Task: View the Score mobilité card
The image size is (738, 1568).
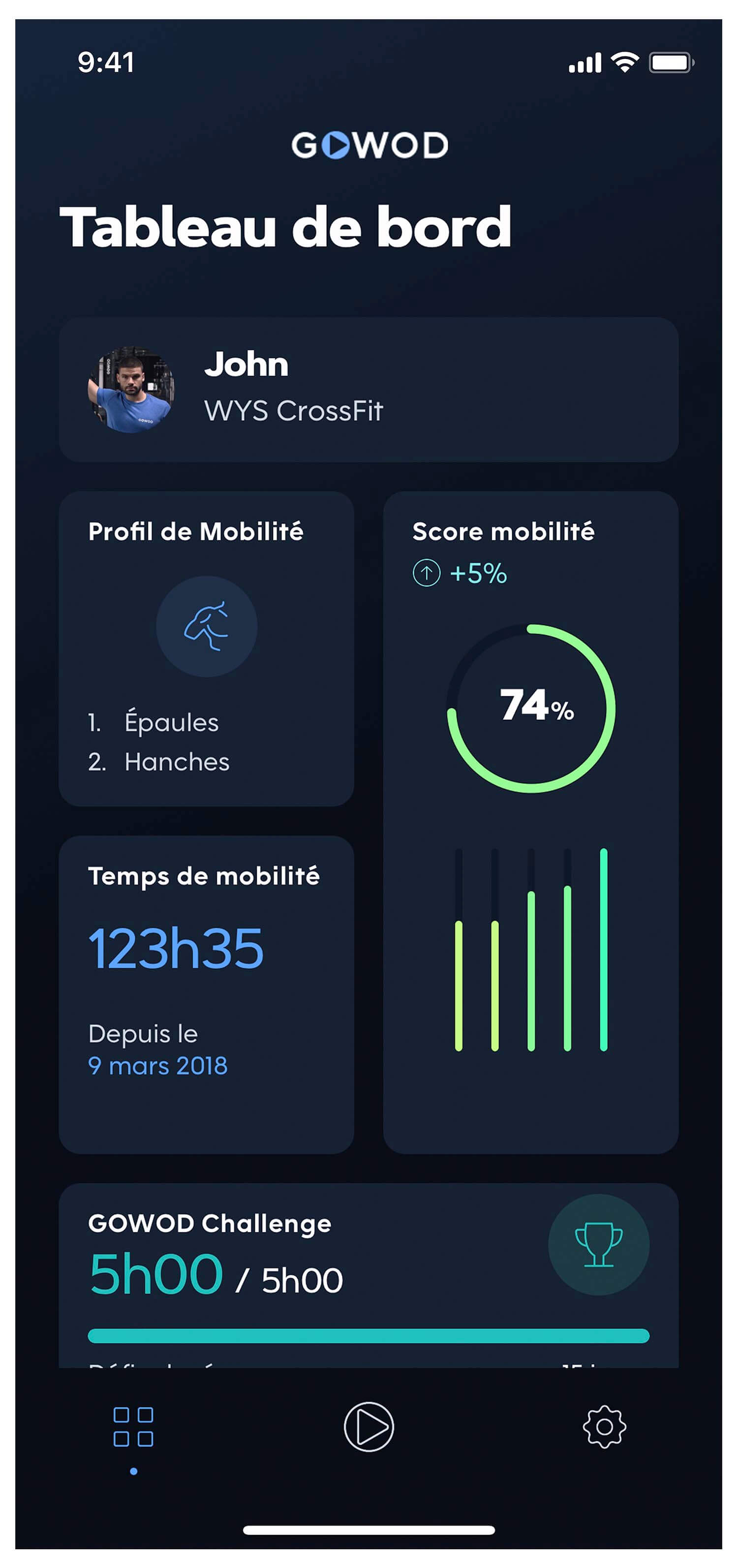Action: point(530,822)
